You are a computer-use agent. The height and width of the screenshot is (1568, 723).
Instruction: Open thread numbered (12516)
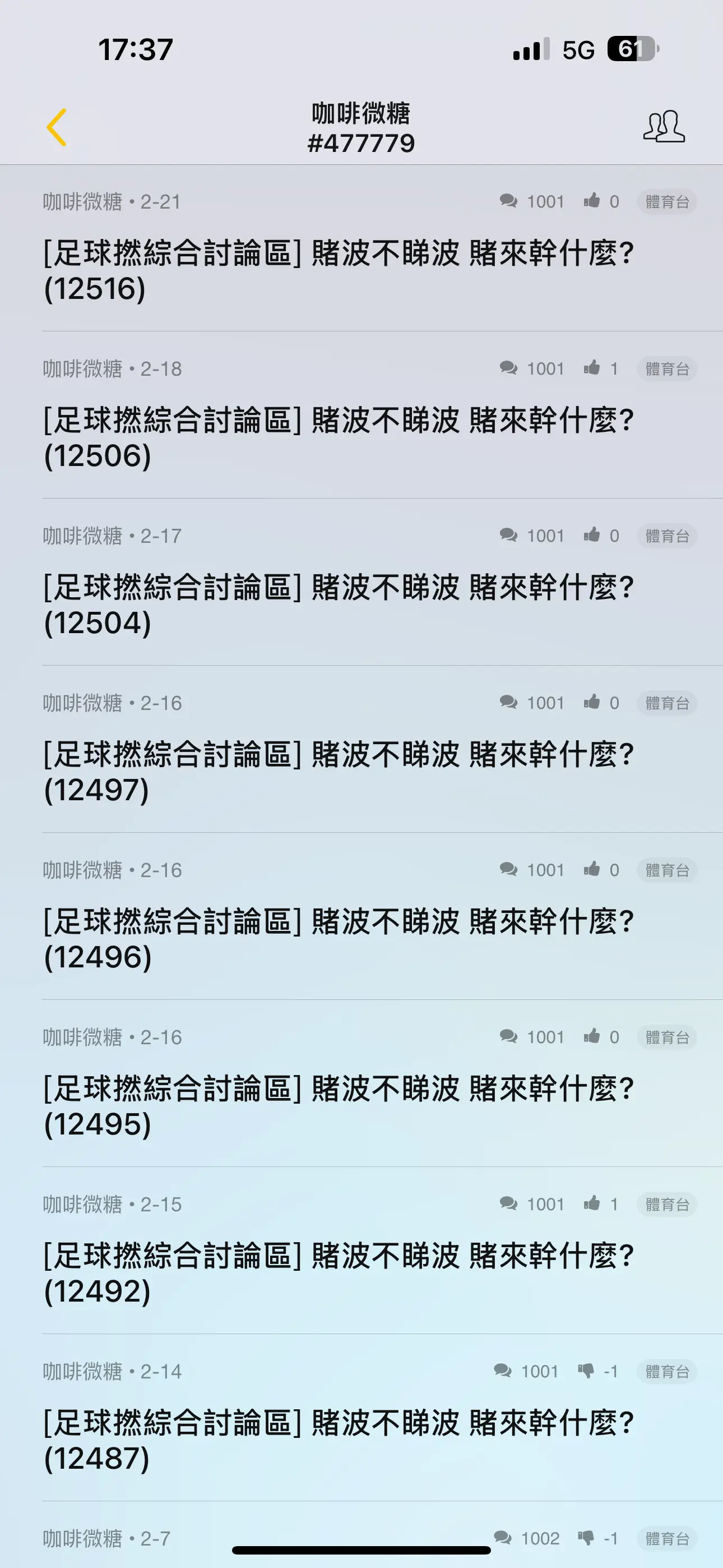(361, 248)
